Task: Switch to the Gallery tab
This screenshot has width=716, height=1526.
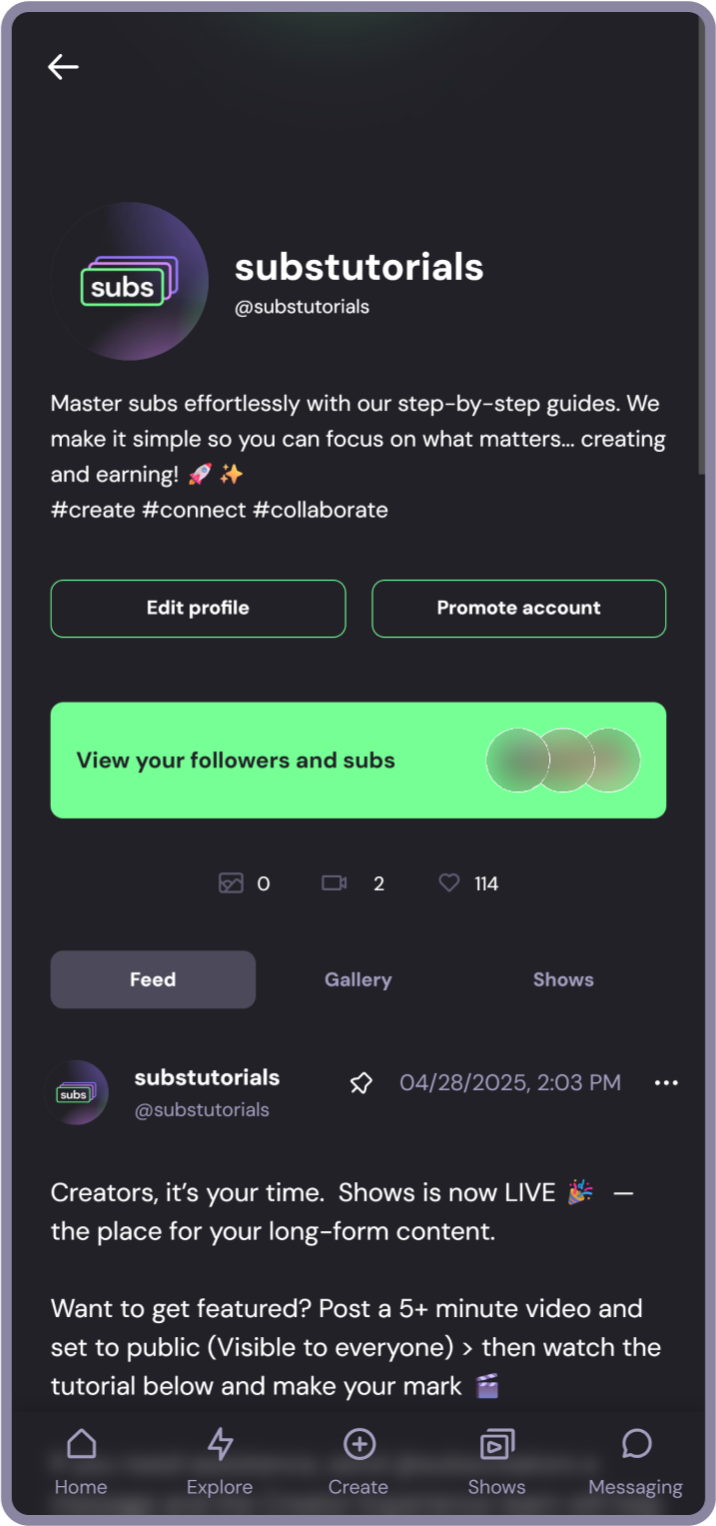Action: pyautogui.click(x=358, y=980)
